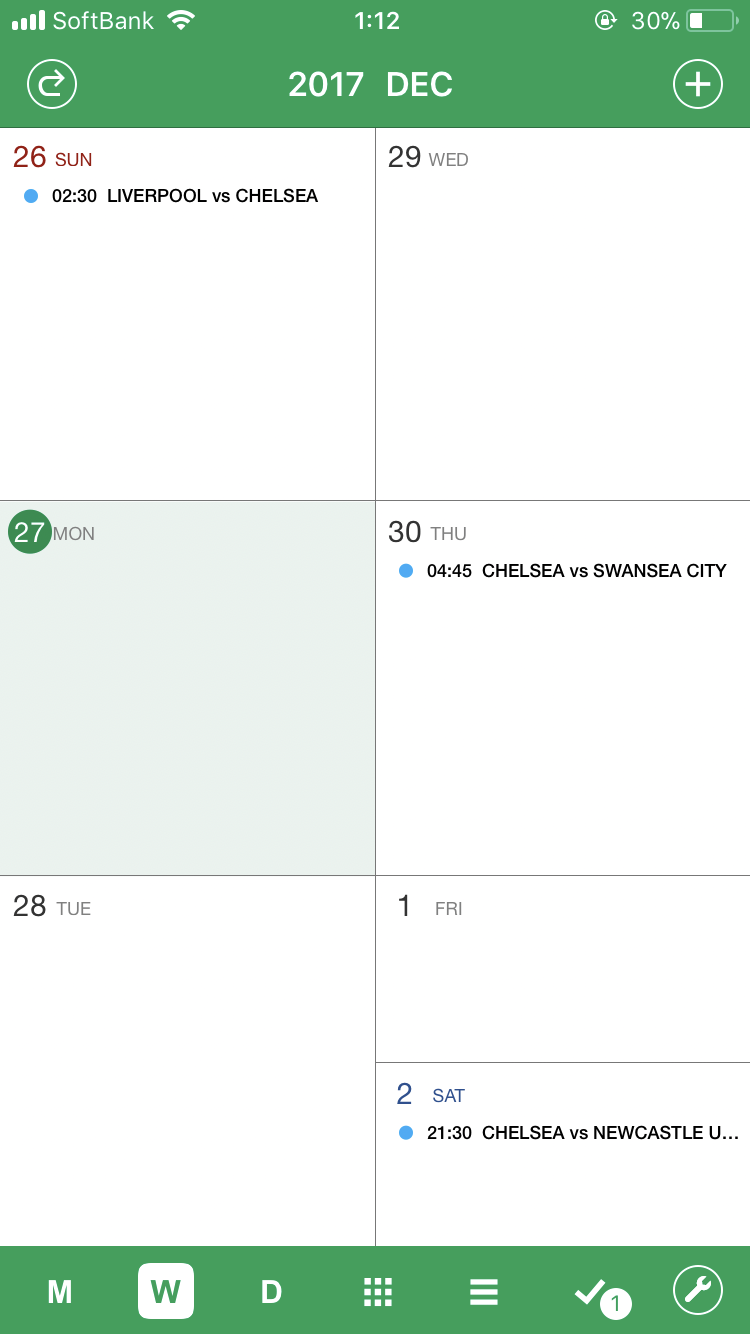Select the week view tab

[x=166, y=1292]
